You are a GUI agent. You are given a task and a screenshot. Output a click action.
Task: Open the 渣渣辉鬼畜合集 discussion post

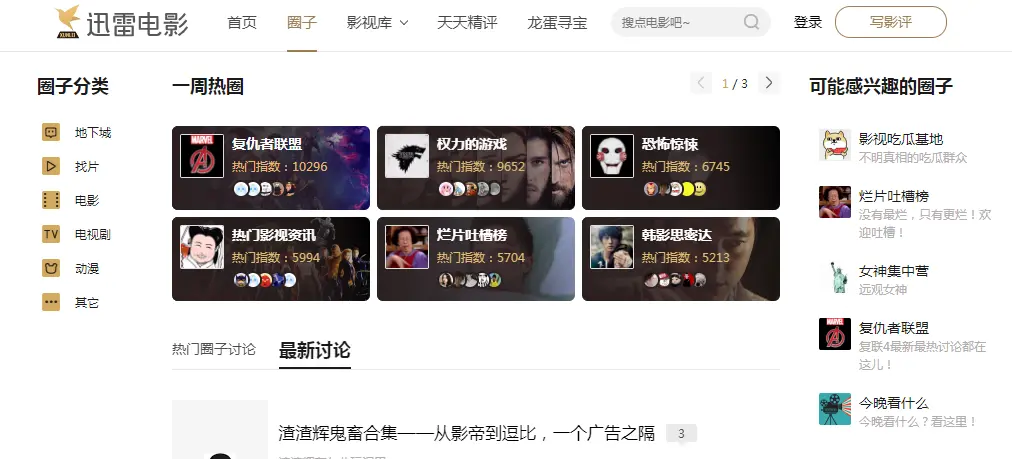[x=466, y=433]
